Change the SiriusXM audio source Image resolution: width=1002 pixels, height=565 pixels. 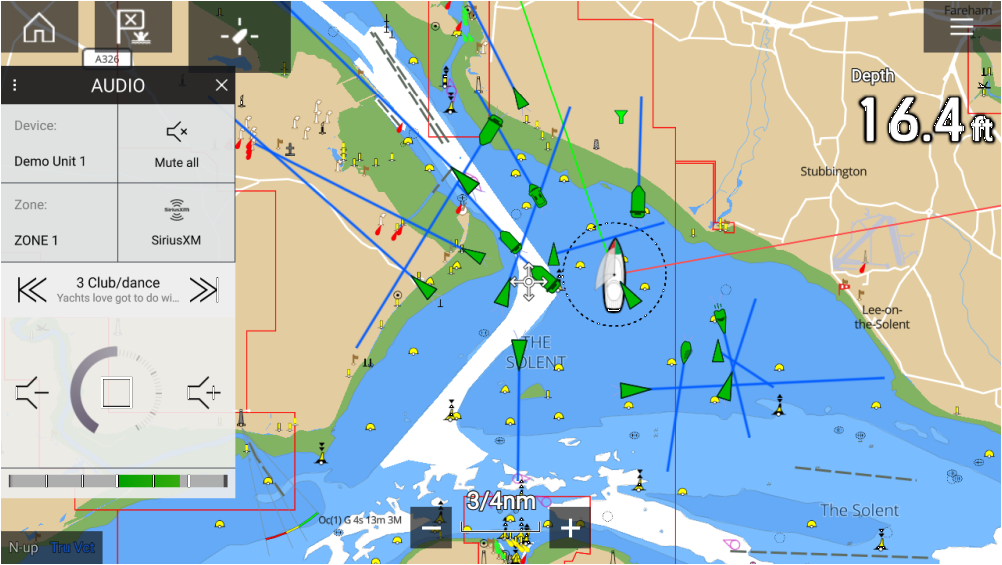click(x=177, y=222)
